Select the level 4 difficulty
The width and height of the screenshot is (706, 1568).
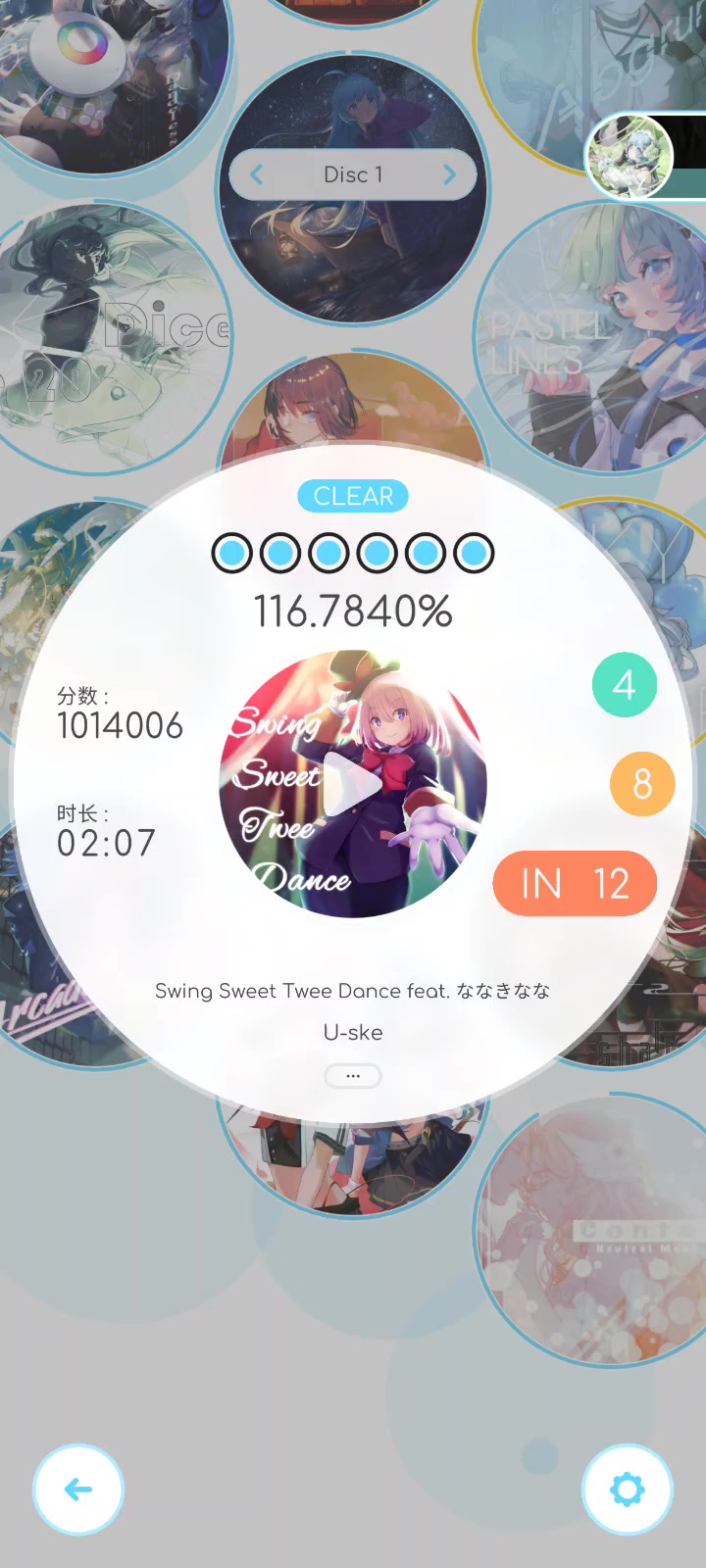pyautogui.click(x=625, y=684)
